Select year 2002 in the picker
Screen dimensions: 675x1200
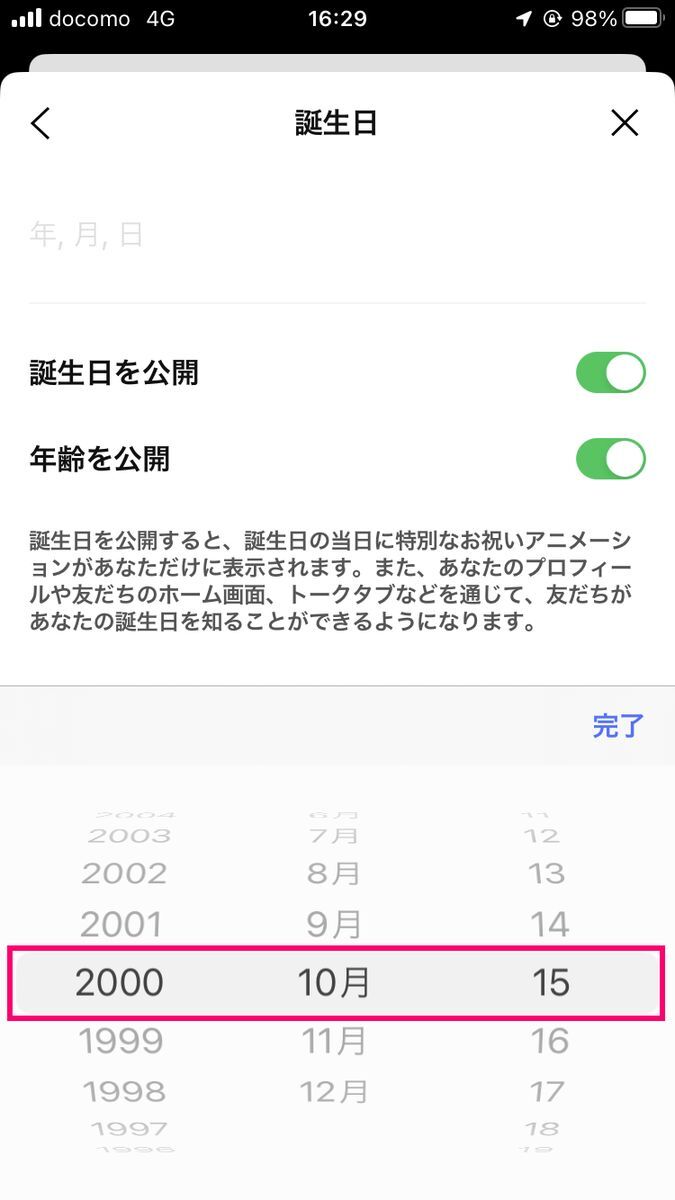coord(124,873)
